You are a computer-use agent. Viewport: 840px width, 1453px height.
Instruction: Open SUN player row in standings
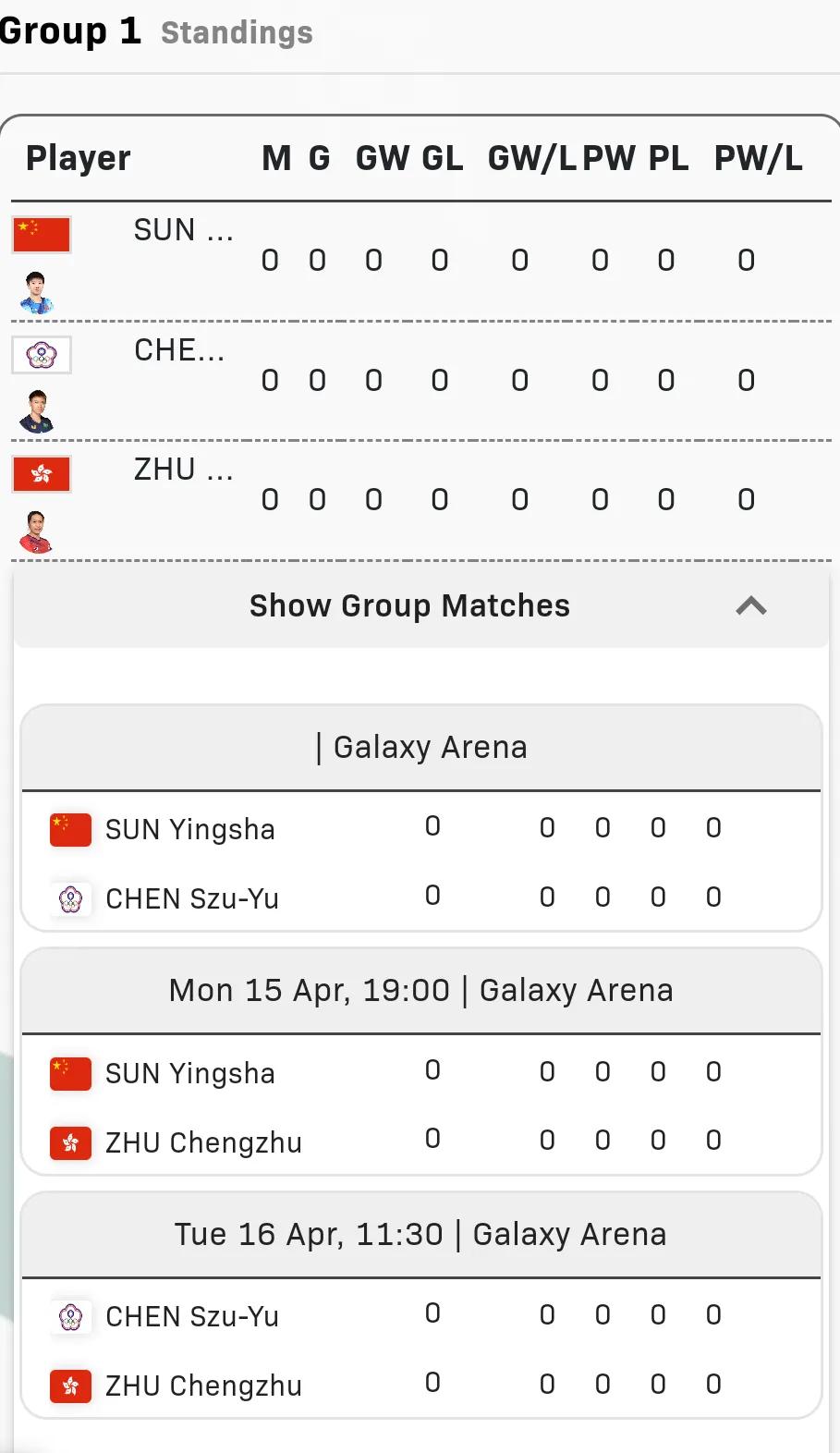tap(420, 262)
